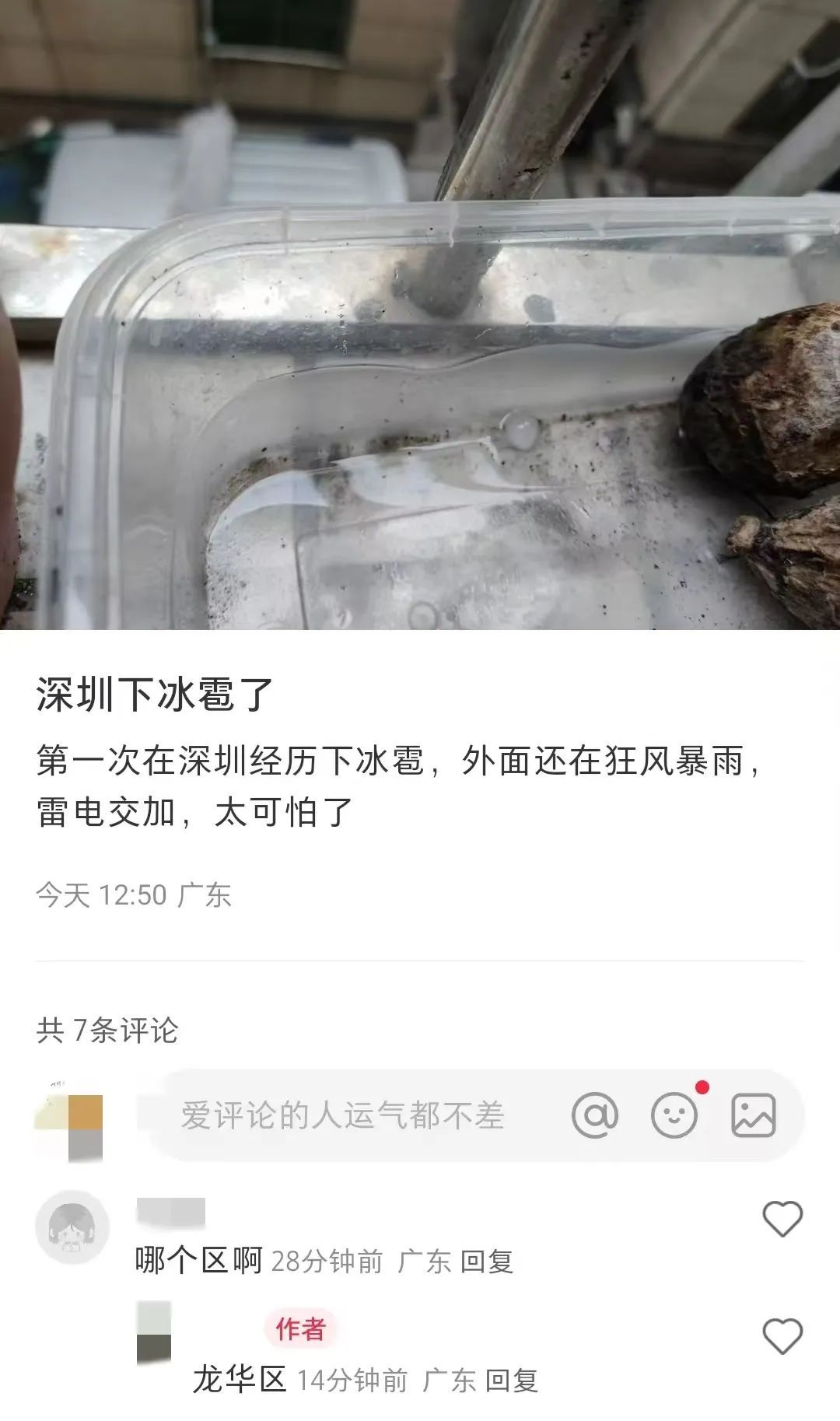This screenshot has height=1421, width=840.
Task: Tap the heart icon beside the first comment
Action: click(784, 1218)
